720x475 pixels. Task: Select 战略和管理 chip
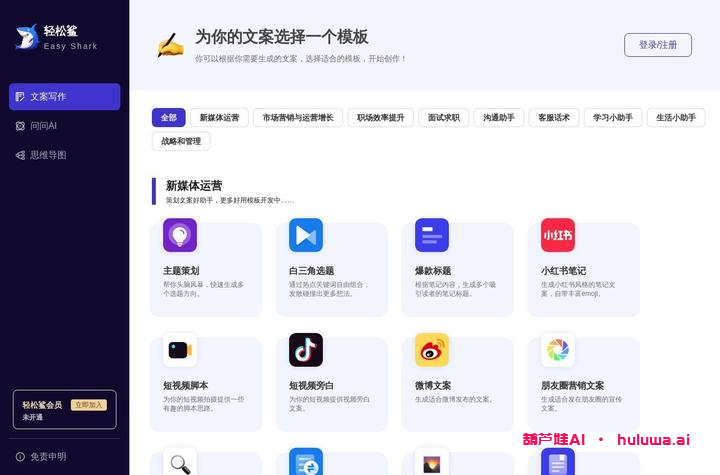click(x=181, y=142)
